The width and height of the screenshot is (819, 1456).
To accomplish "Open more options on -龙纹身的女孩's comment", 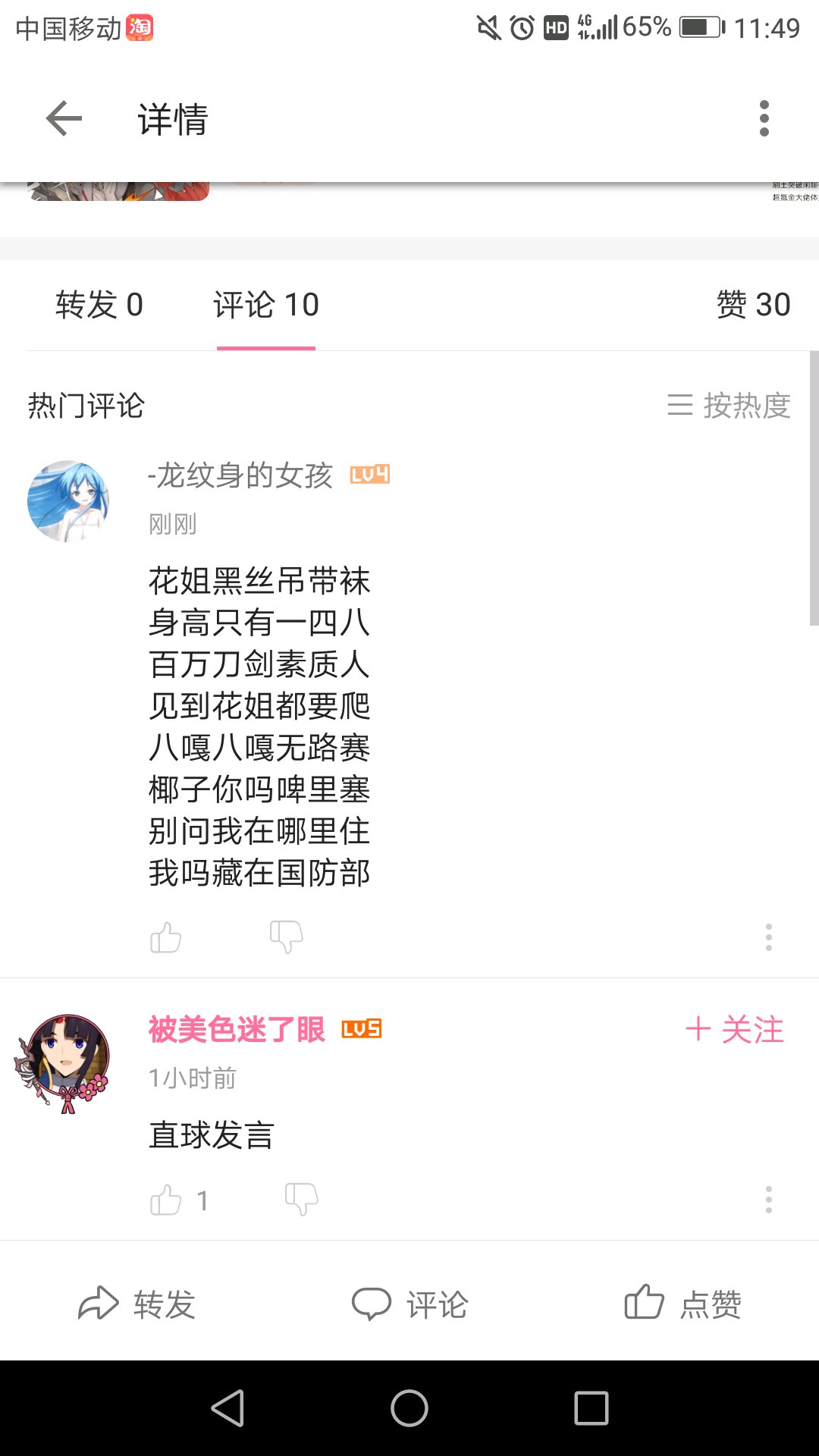I will tap(768, 937).
